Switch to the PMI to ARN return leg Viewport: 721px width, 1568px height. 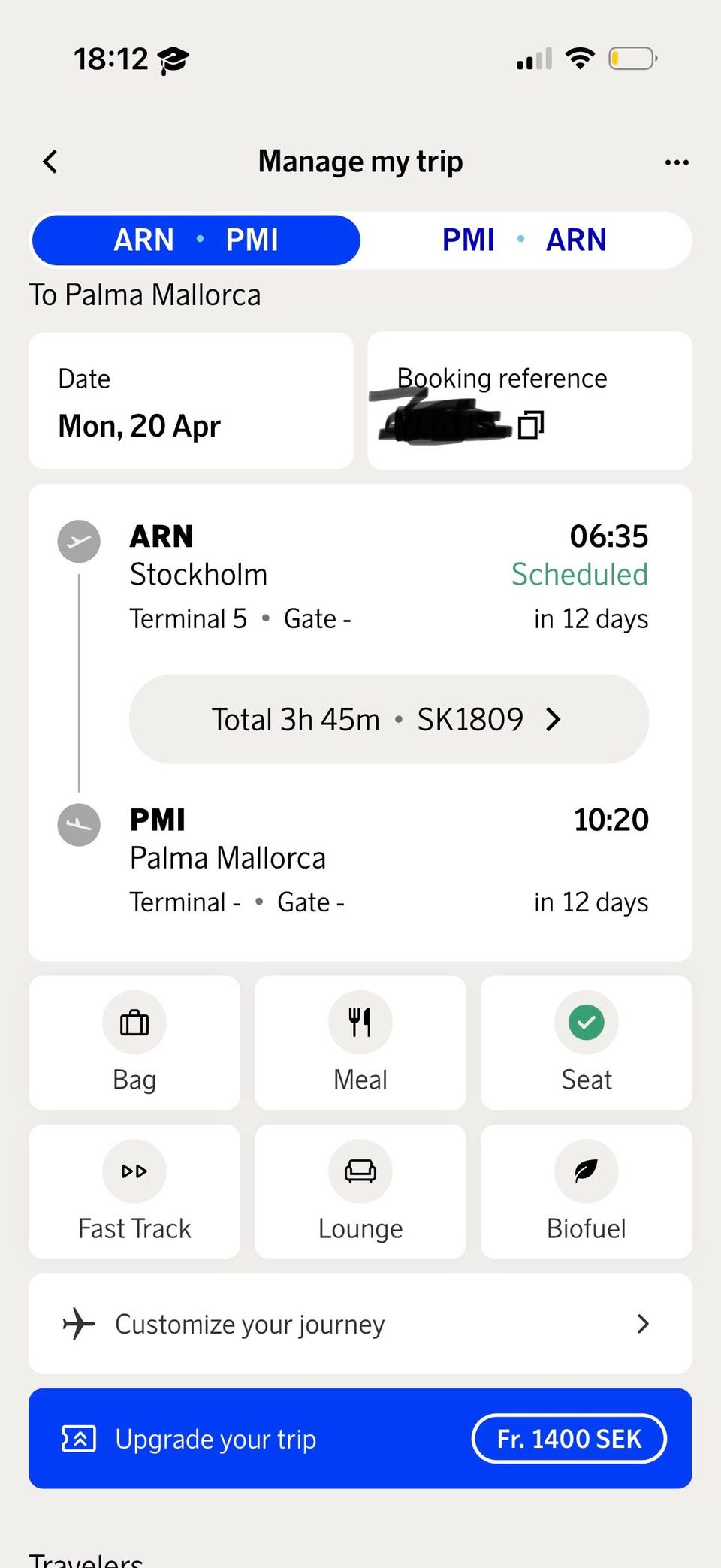(524, 240)
